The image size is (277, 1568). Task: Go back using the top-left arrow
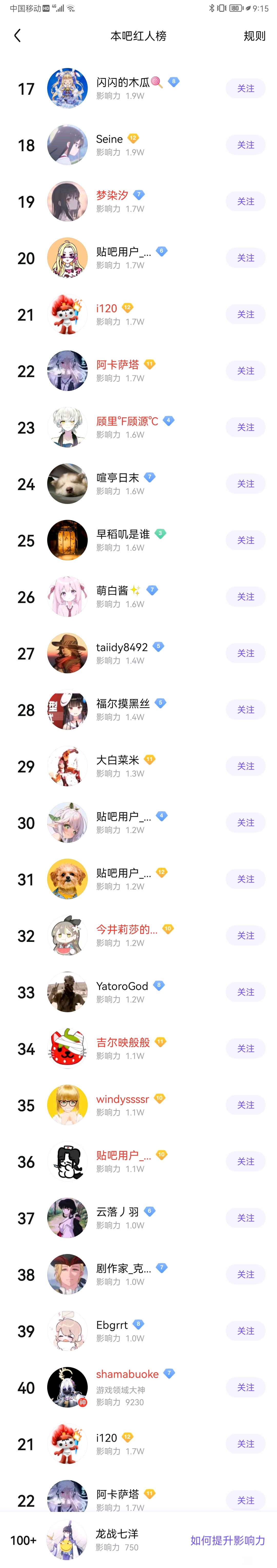(17, 36)
